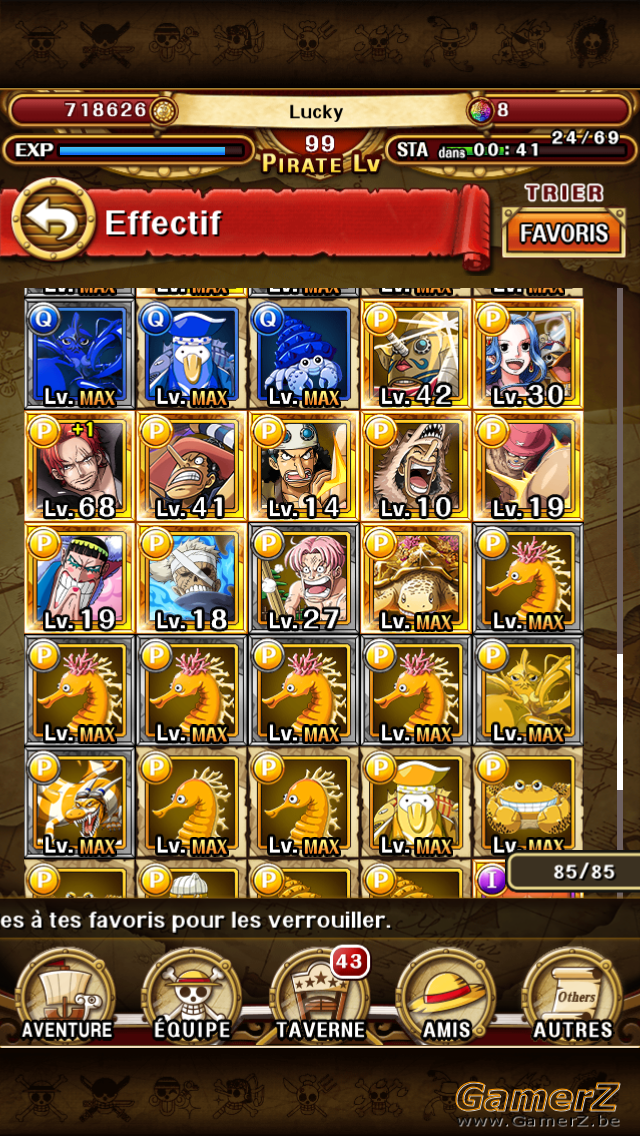Open the blue hermit crab tile

pyautogui.click(x=304, y=354)
